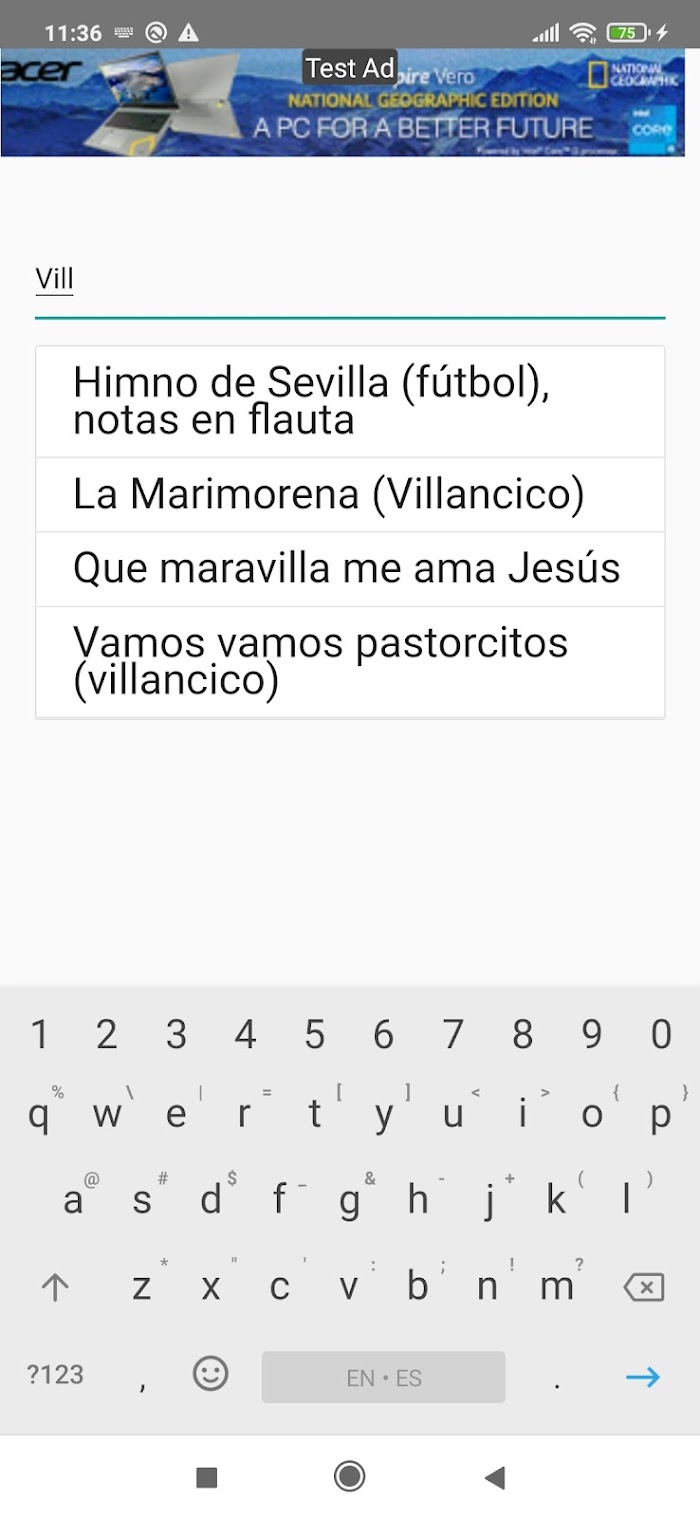700x1518 pixels.
Task: Open Himno de Sevilla (fútbol) flute notes
Action: pyautogui.click(x=350, y=402)
